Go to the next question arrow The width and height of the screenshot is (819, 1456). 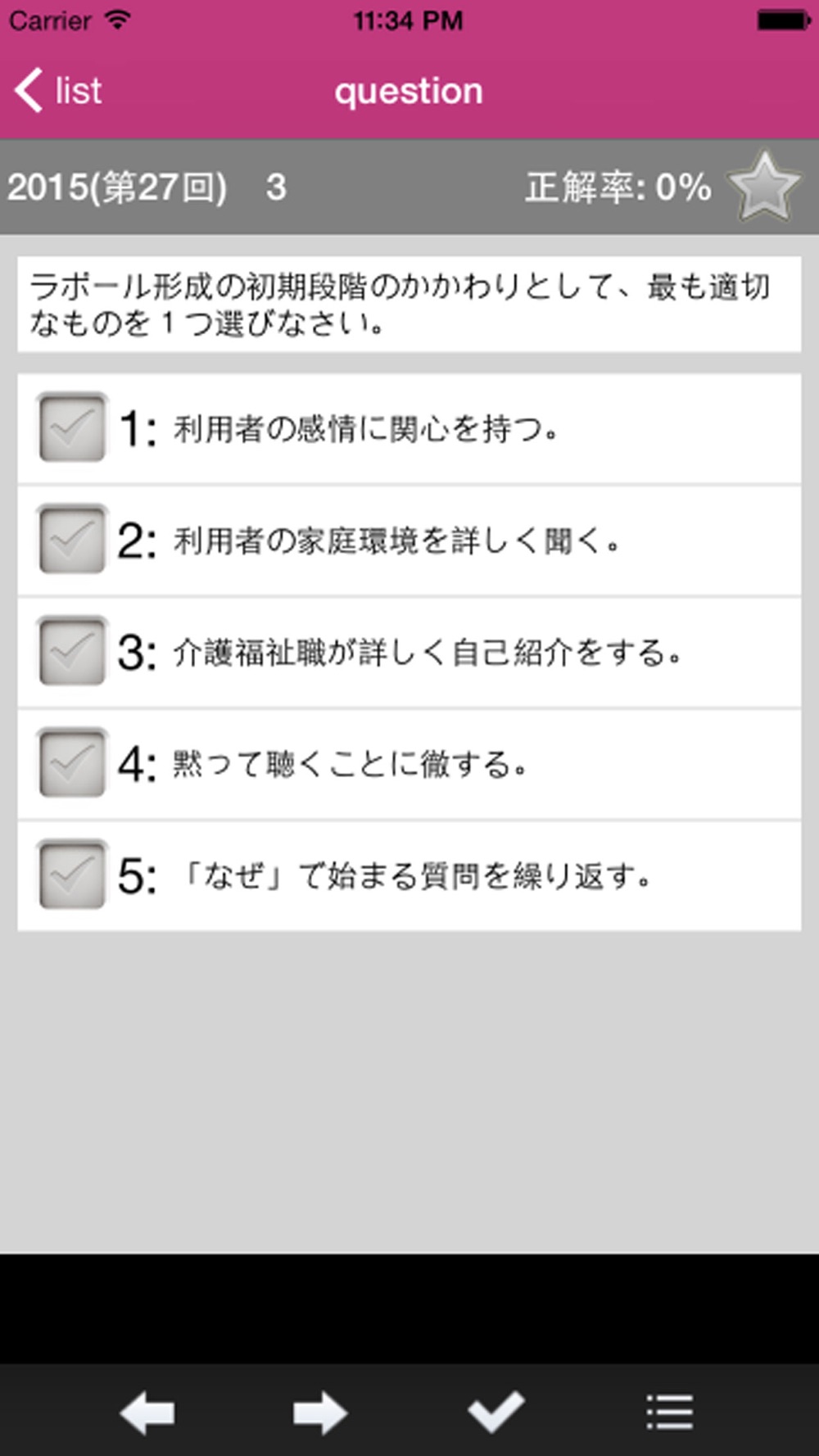point(320,1413)
